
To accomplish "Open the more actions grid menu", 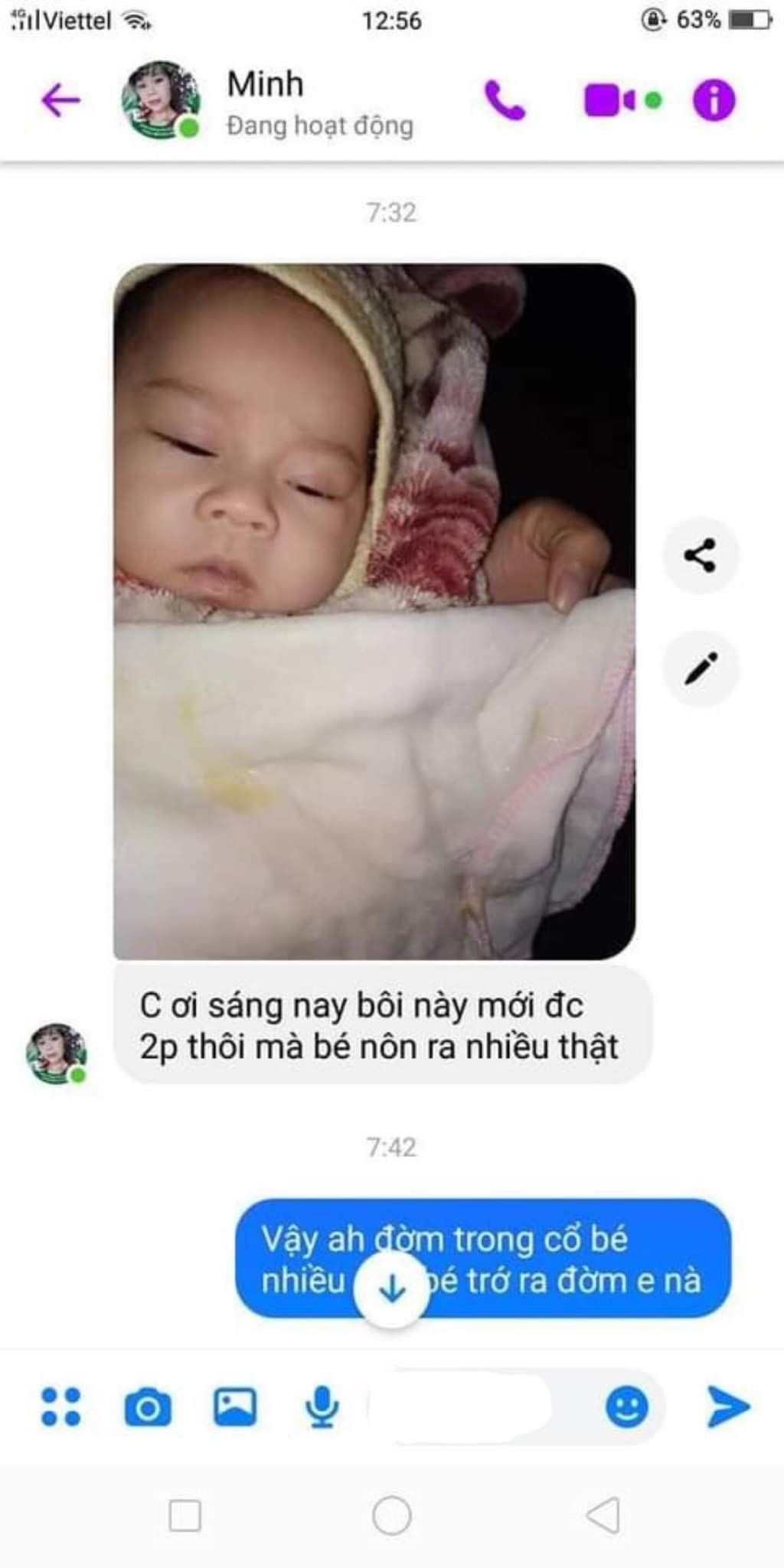I will click(x=60, y=1406).
